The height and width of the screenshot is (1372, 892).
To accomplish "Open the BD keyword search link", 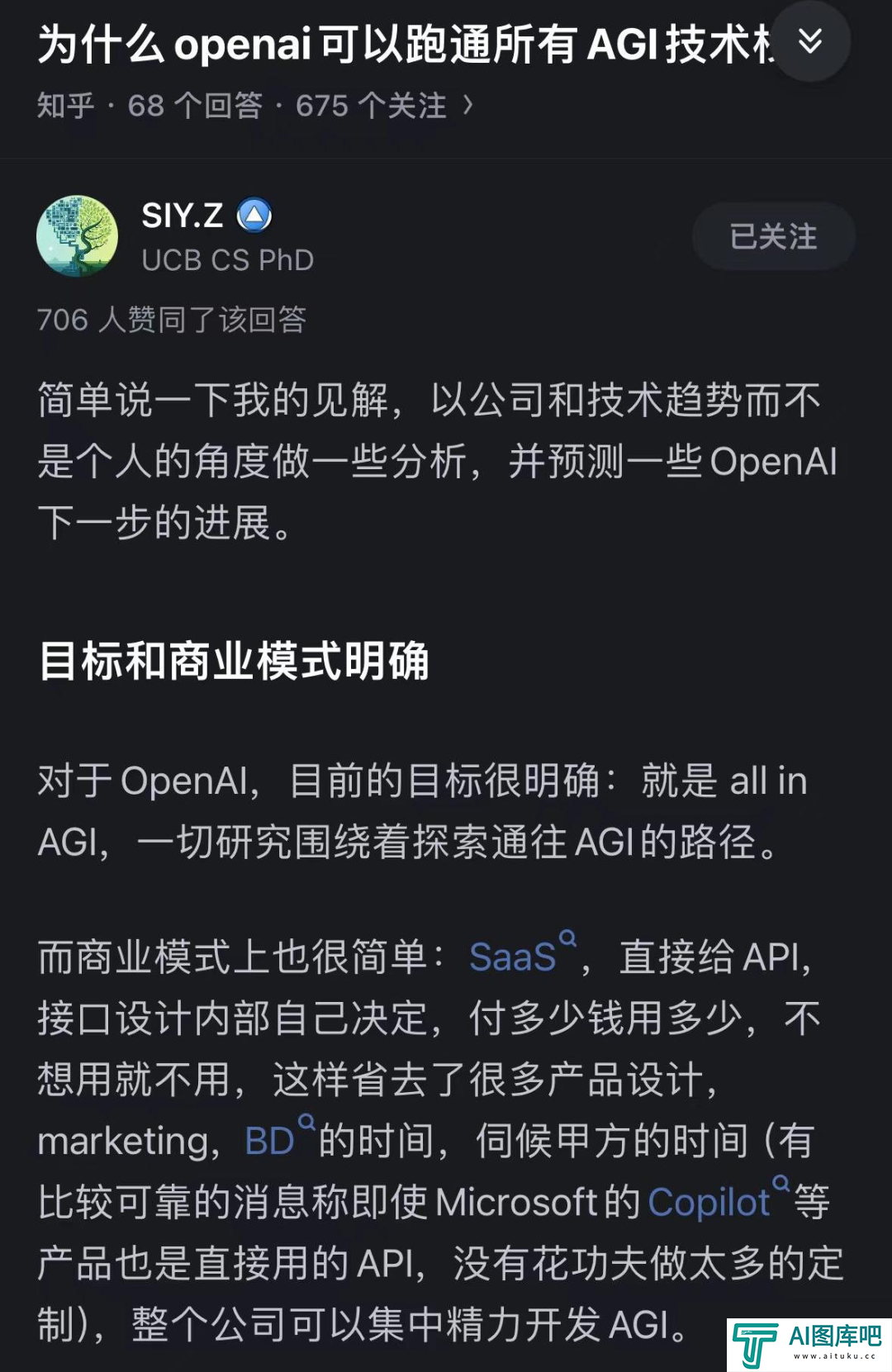I will 271,1141.
